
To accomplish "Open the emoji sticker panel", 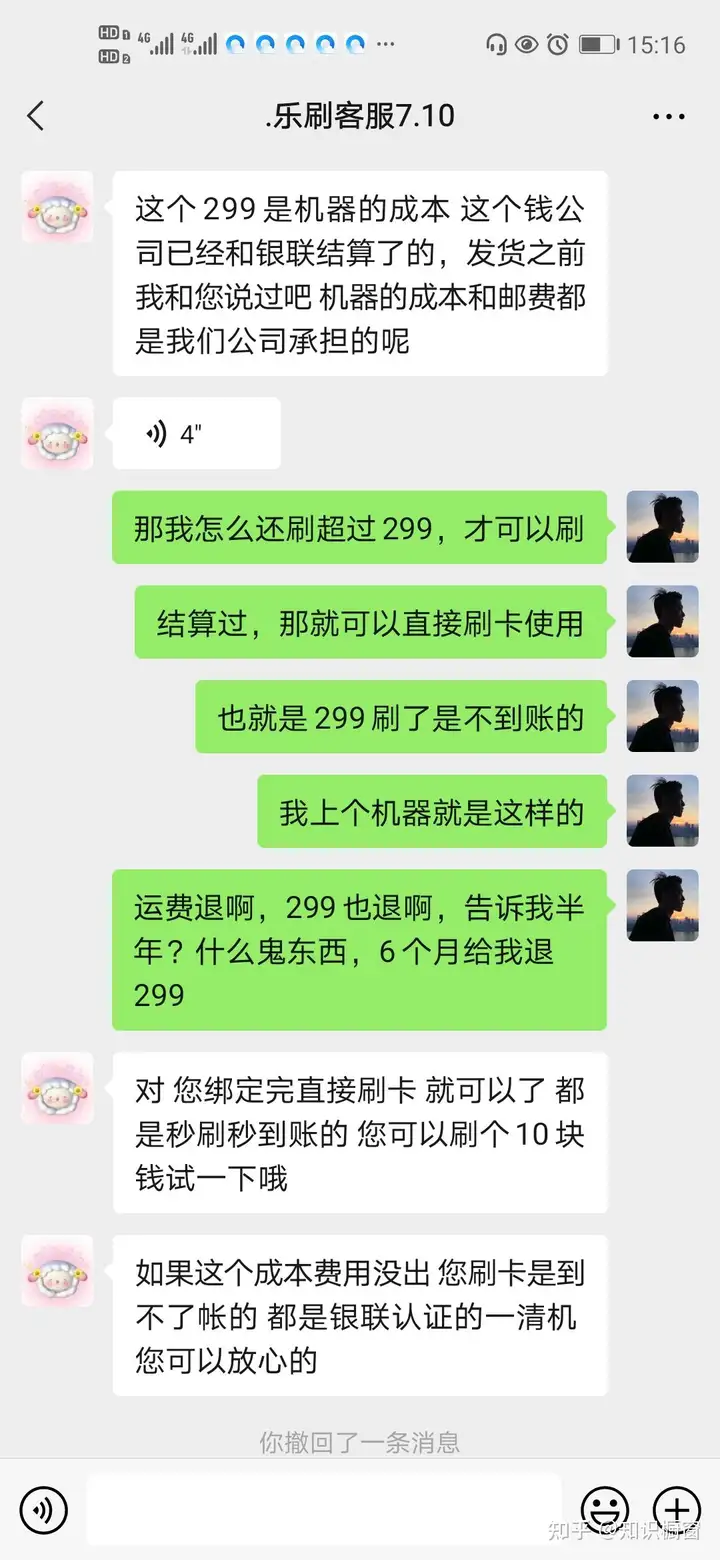I will click(605, 1509).
